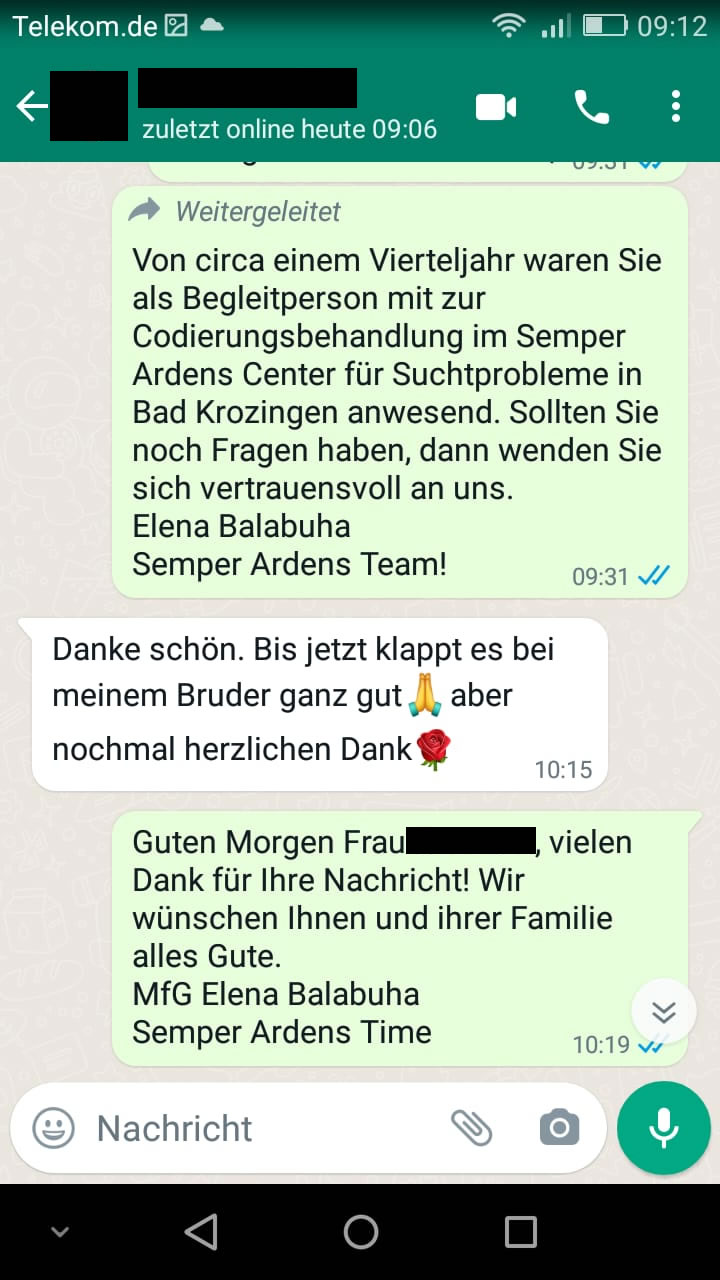Go back to the chat list
The image size is (720, 1280).
click(32, 106)
